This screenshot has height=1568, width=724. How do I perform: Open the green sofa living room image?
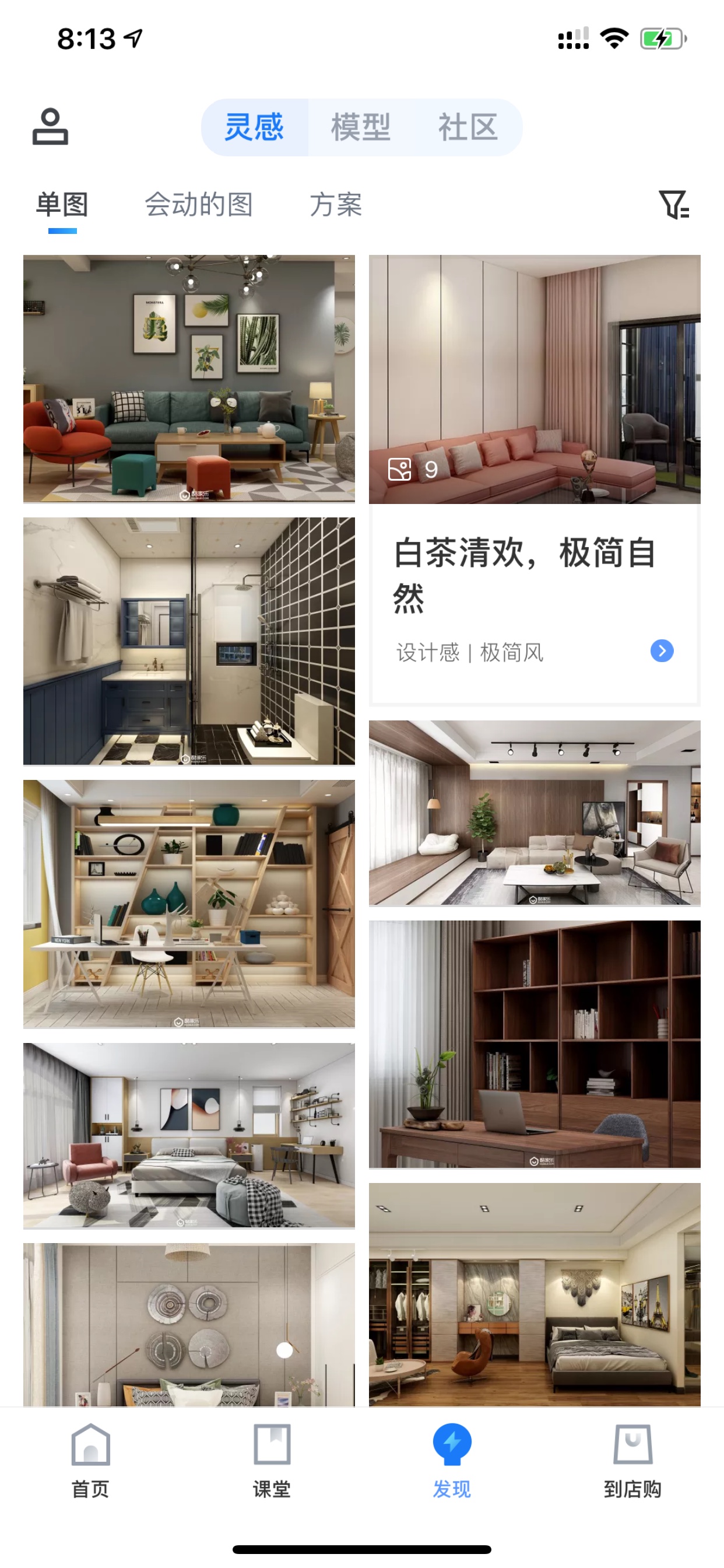(189, 379)
